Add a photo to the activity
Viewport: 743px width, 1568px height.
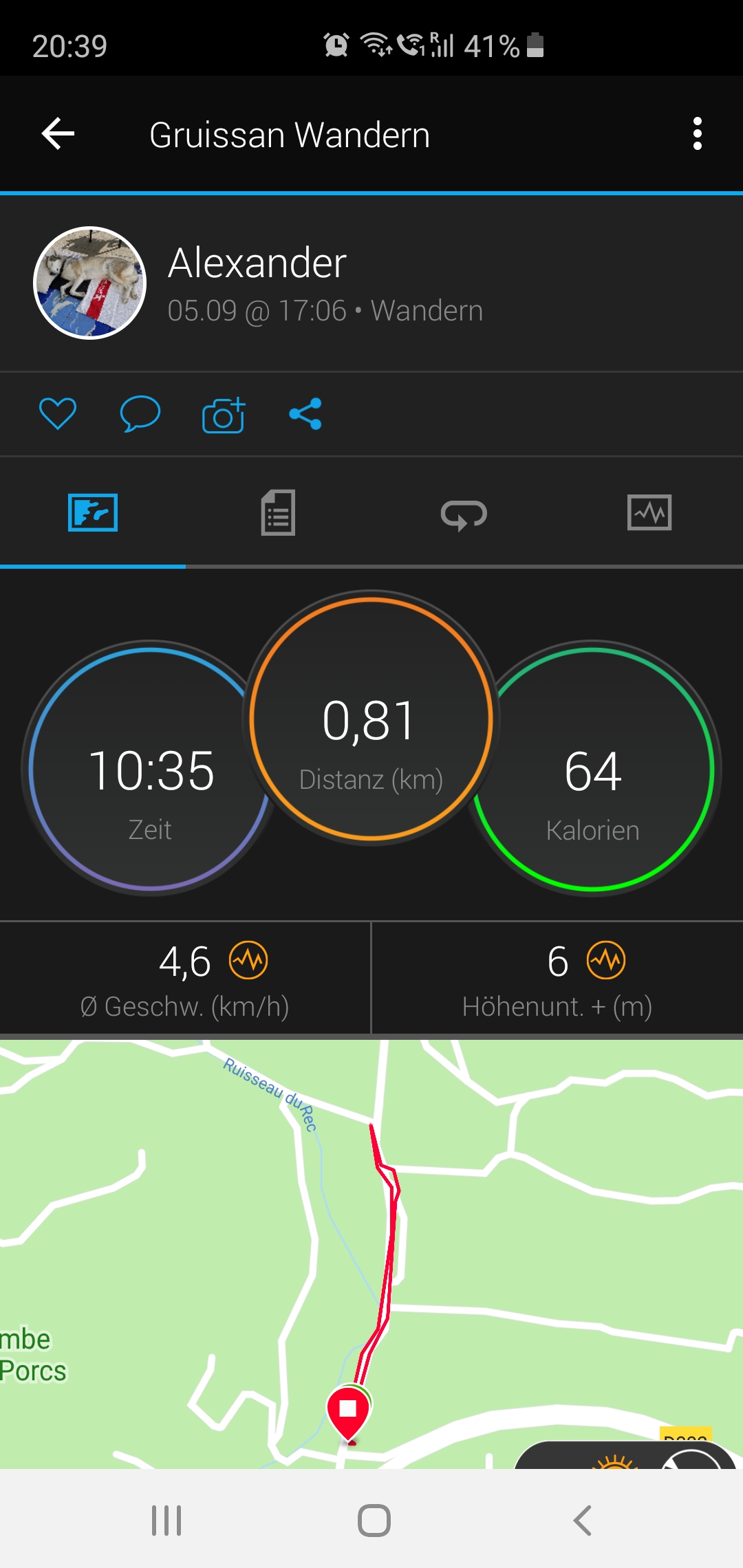tap(224, 415)
